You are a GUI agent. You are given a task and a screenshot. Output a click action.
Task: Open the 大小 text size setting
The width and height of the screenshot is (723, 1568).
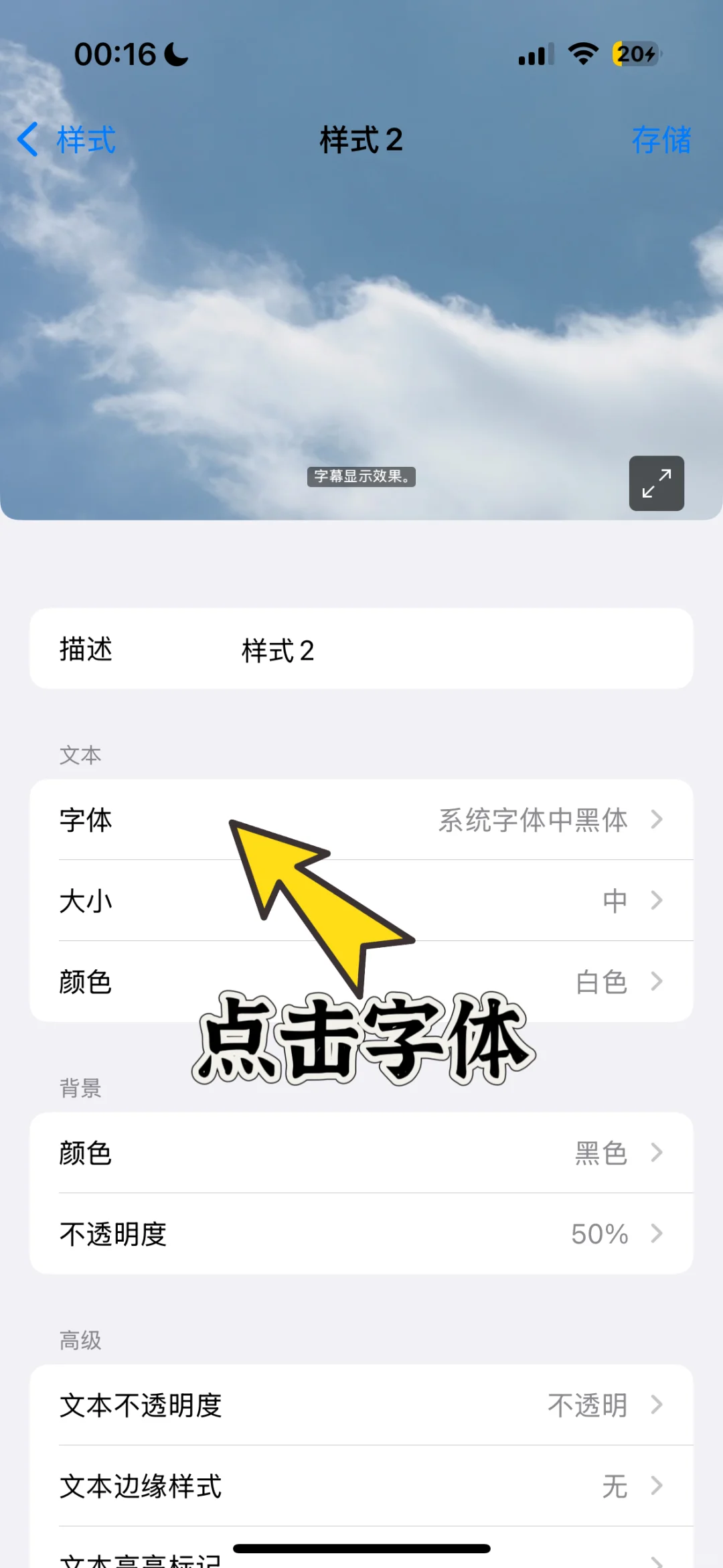[x=361, y=901]
